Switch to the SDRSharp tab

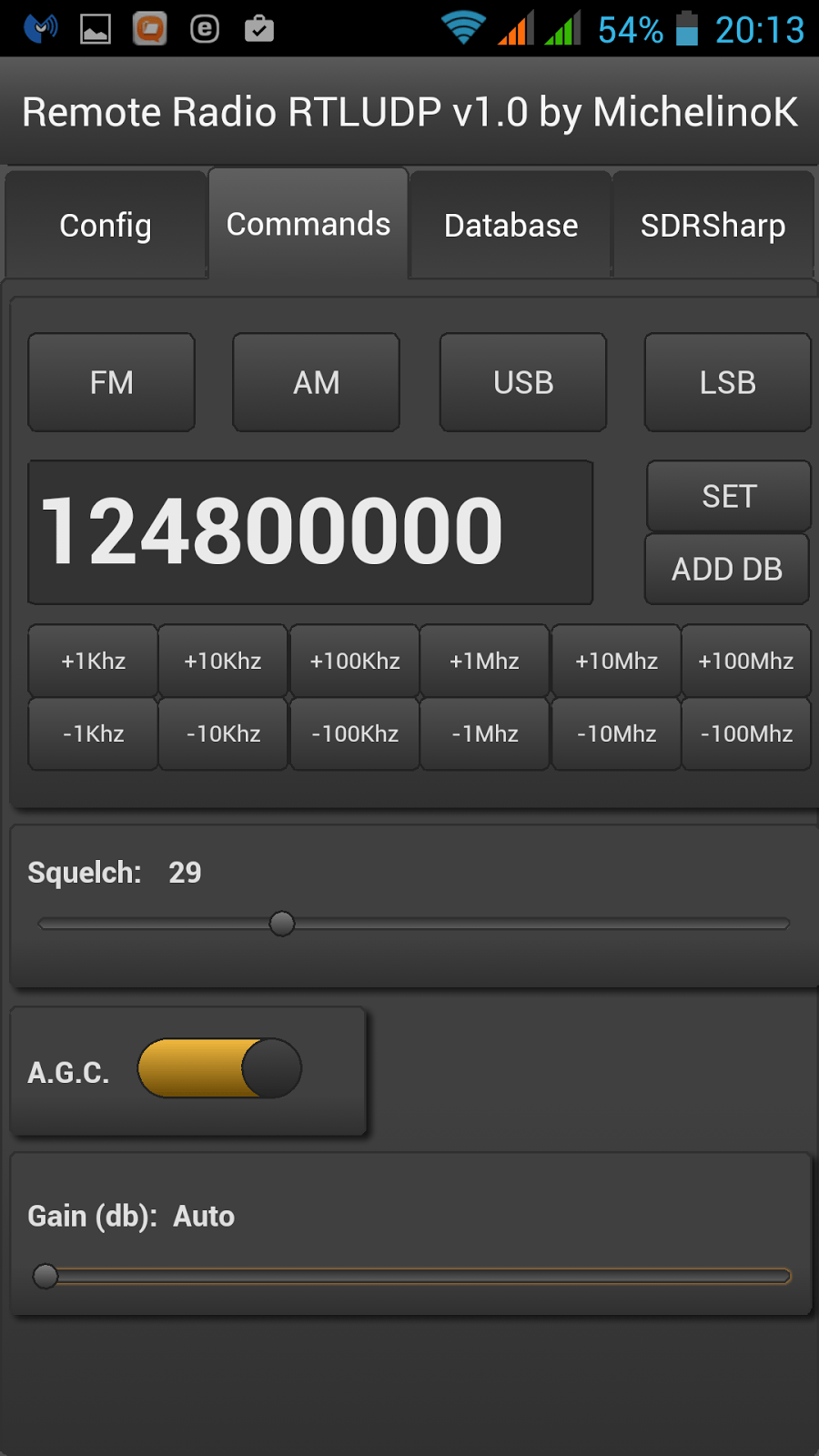[713, 225]
